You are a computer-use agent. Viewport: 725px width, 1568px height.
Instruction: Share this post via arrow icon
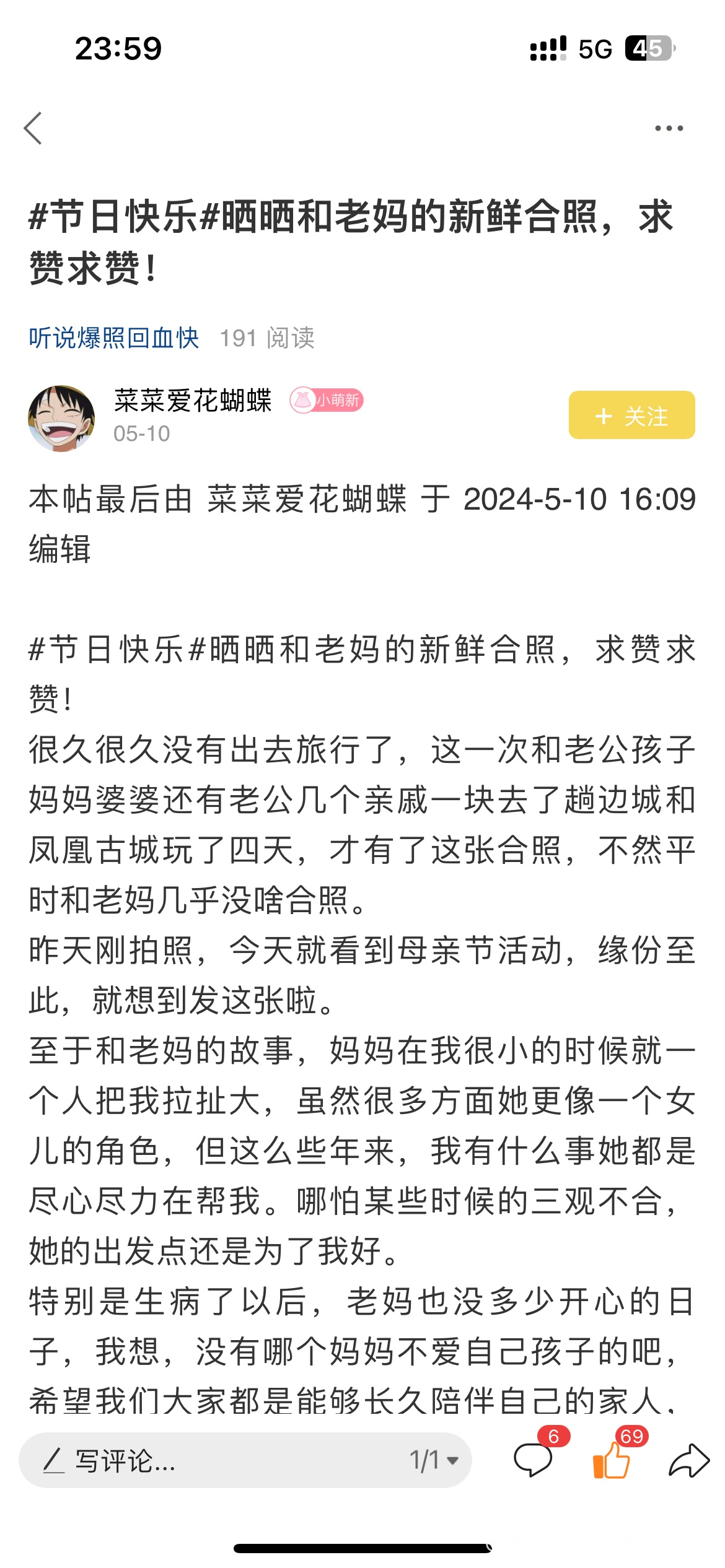pyautogui.click(x=689, y=1460)
